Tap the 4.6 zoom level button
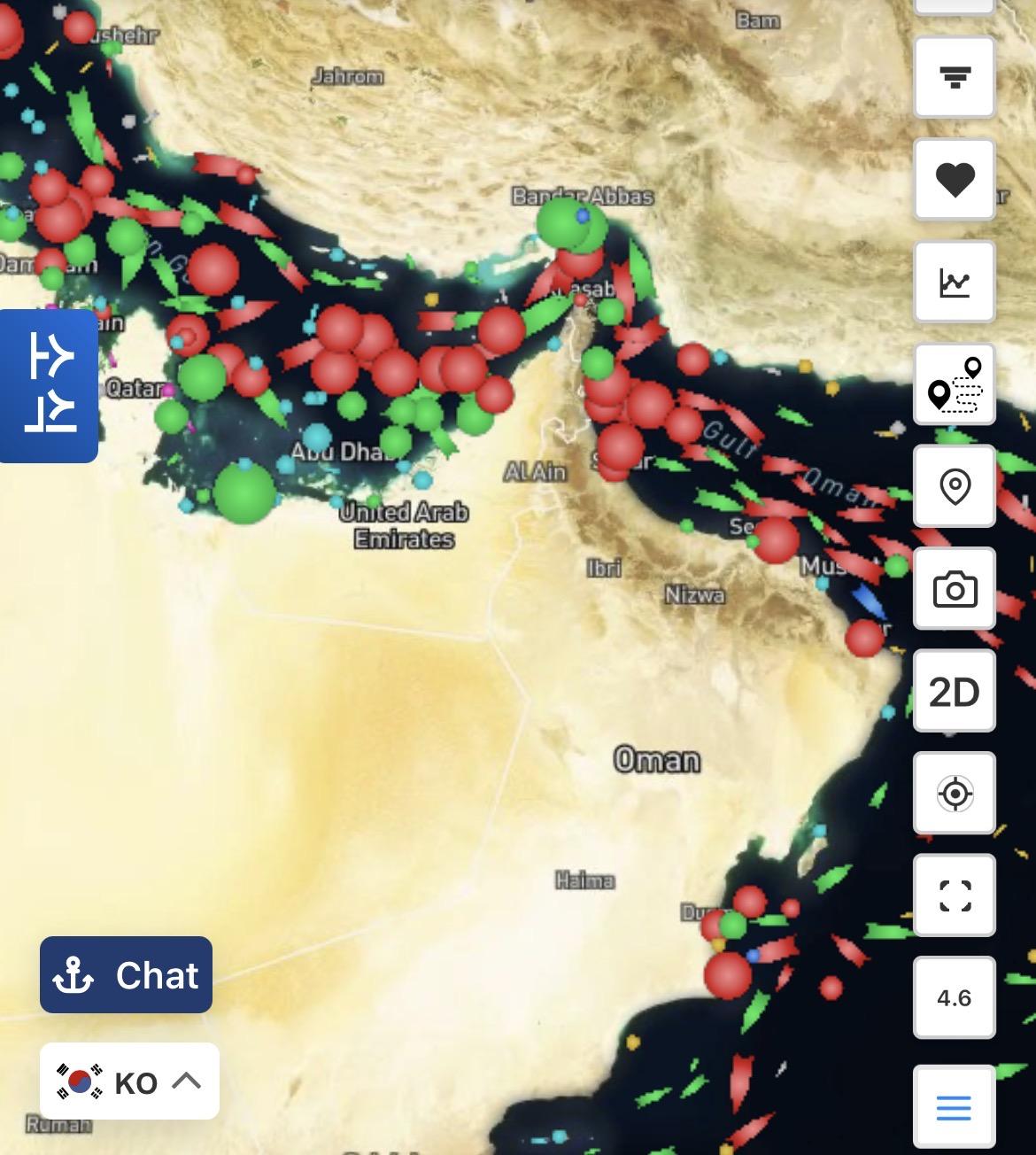Image resolution: width=1036 pixels, height=1155 pixels. tap(954, 997)
